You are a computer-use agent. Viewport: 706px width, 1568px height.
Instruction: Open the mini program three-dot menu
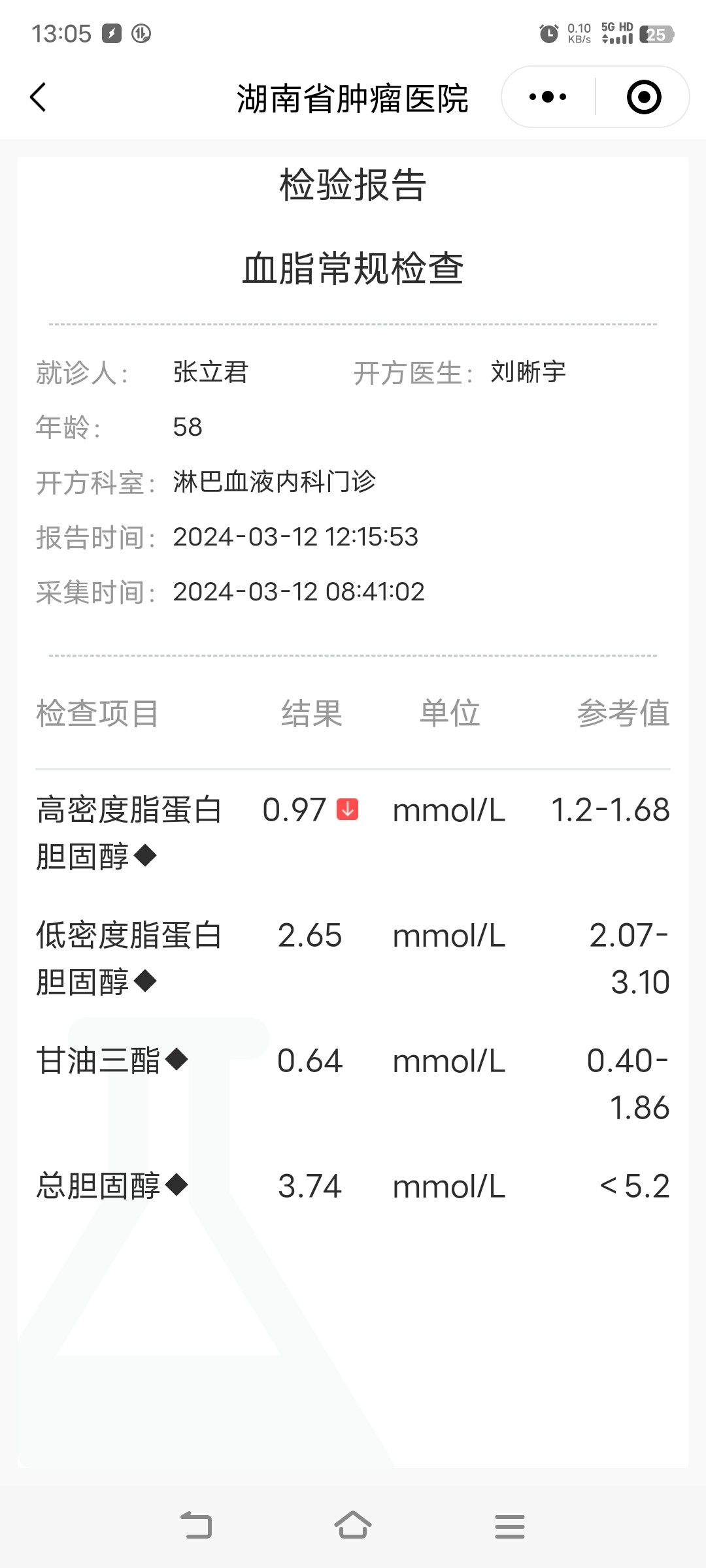click(x=548, y=97)
